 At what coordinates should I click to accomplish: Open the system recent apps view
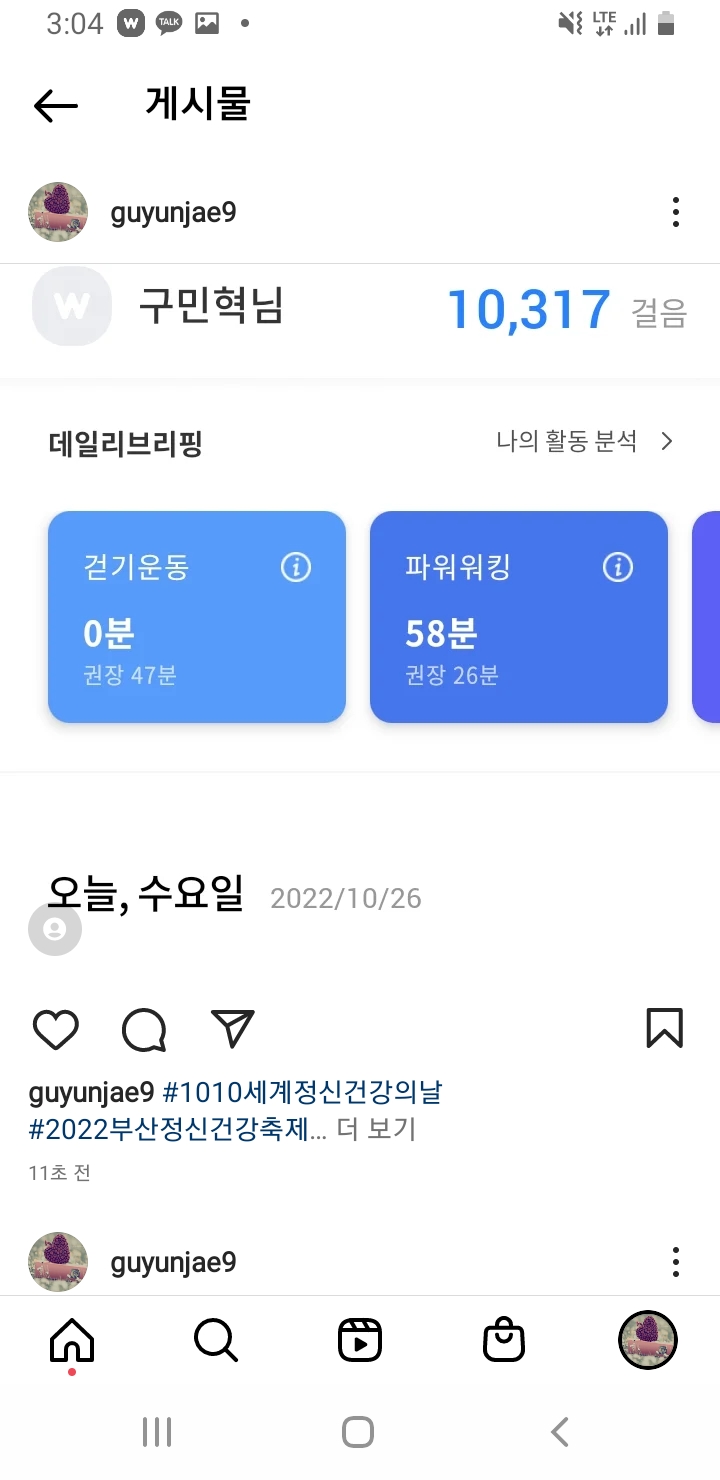click(x=157, y=1432)
